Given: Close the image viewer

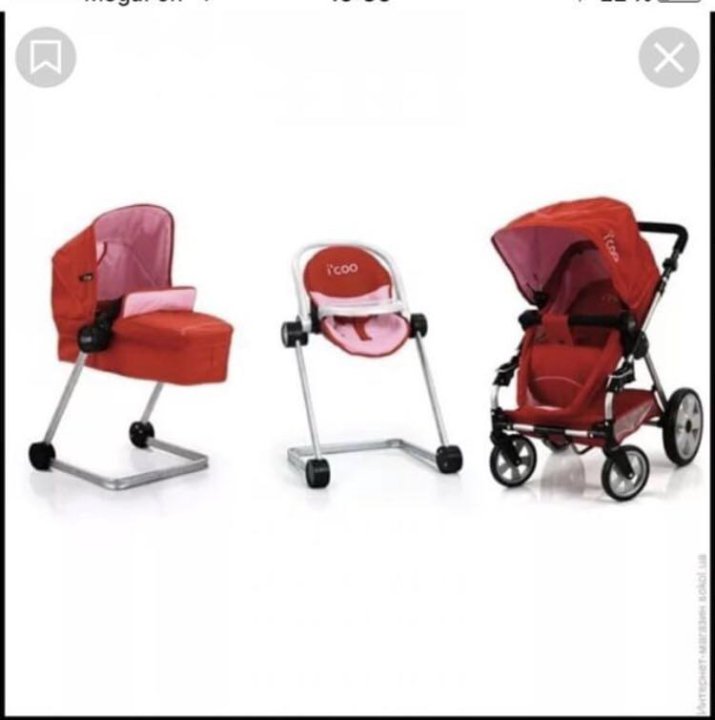Looking at the screenshot, I should pyautogui.click(x=668, y=58).
